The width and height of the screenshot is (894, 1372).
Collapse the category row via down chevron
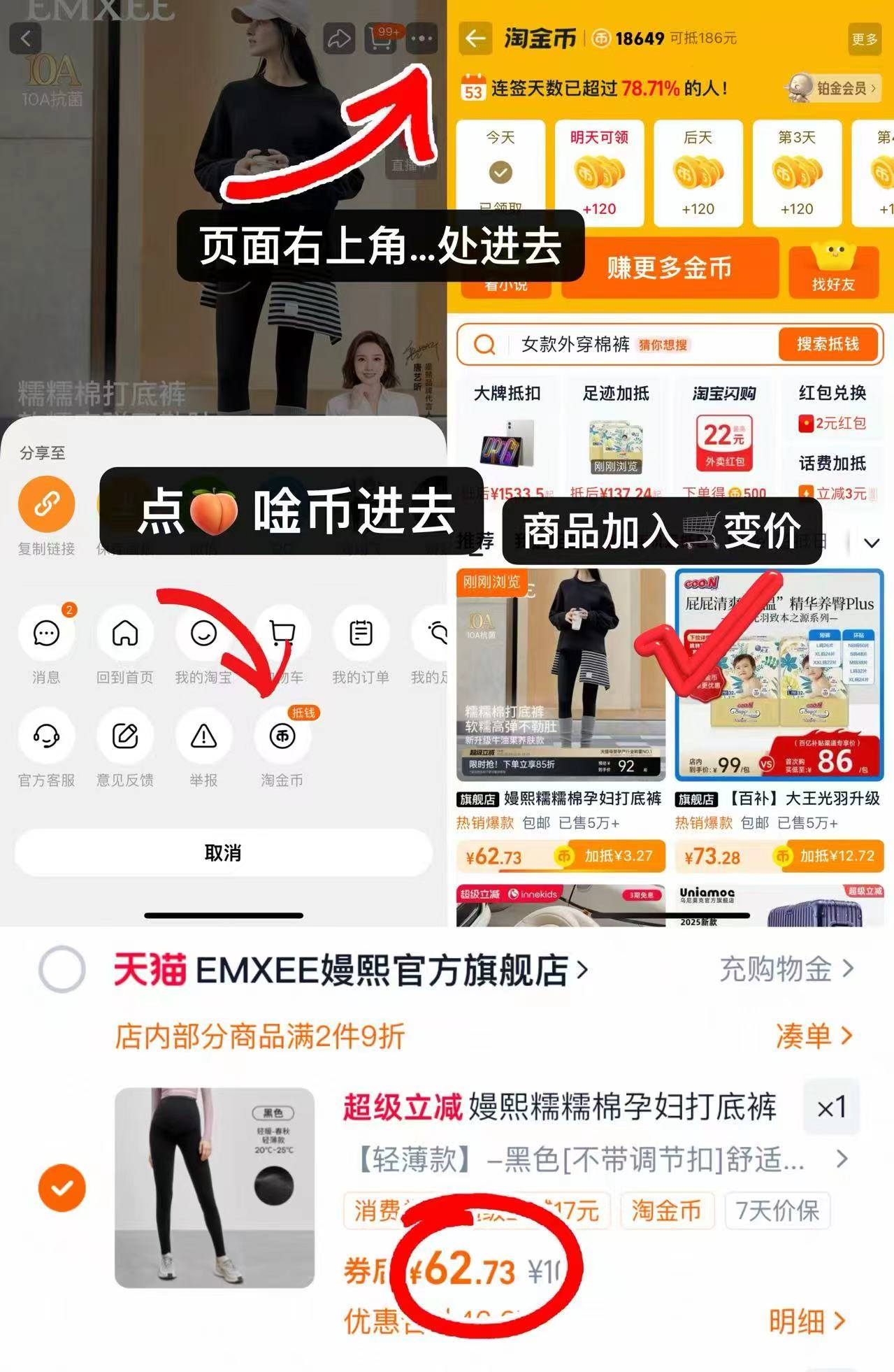(870, 542)
